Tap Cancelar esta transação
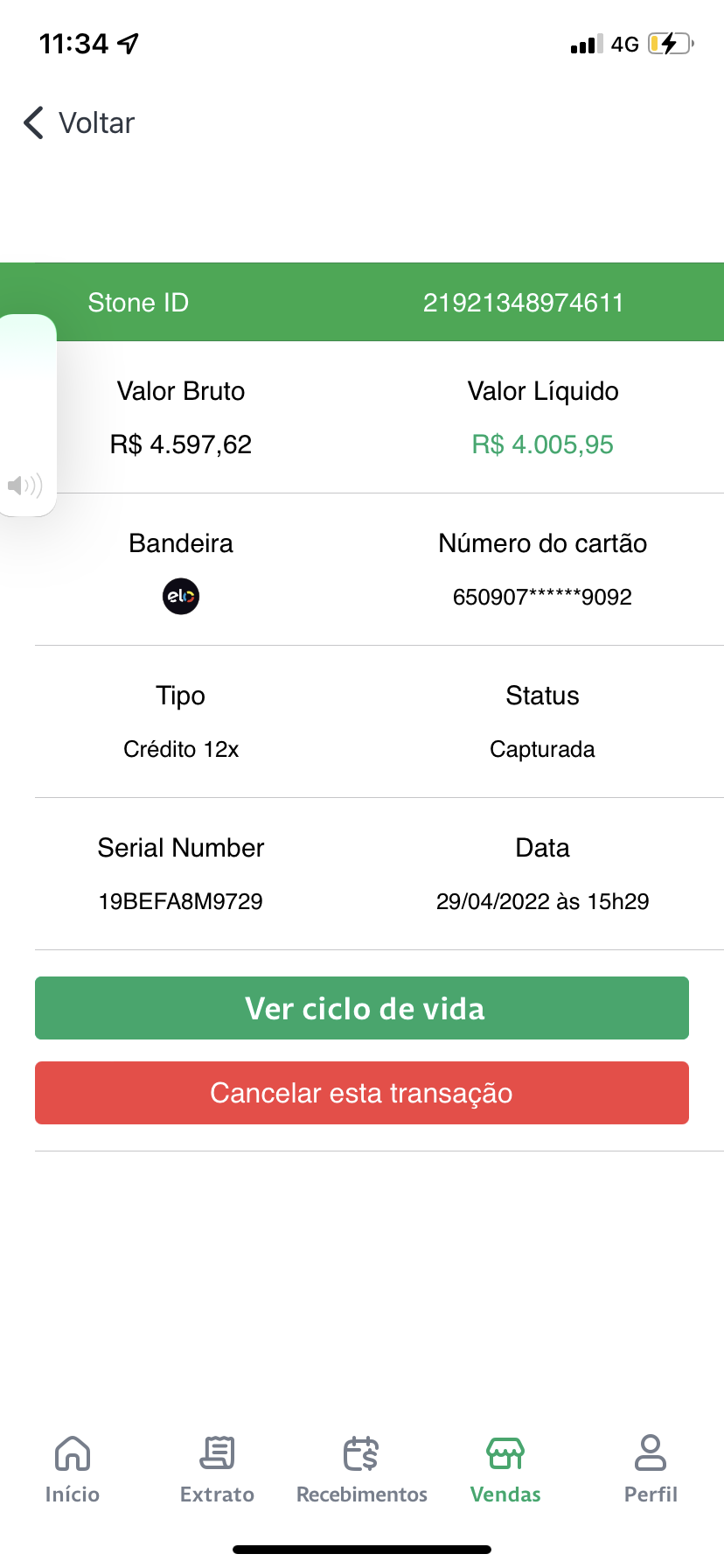The image size is (724, 1568). click(x=362, y=1093)
